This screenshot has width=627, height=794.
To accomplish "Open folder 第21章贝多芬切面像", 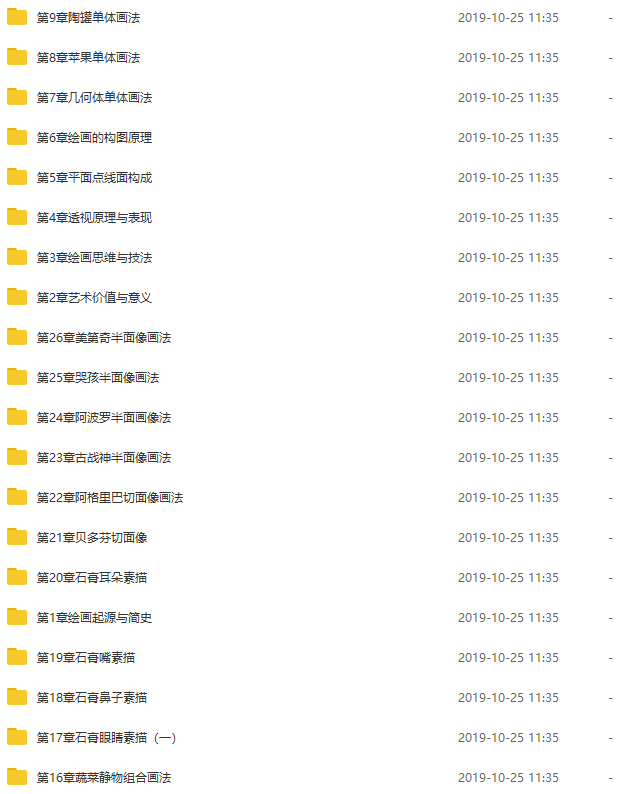I will pyautogui.click(x=92, y=538).
